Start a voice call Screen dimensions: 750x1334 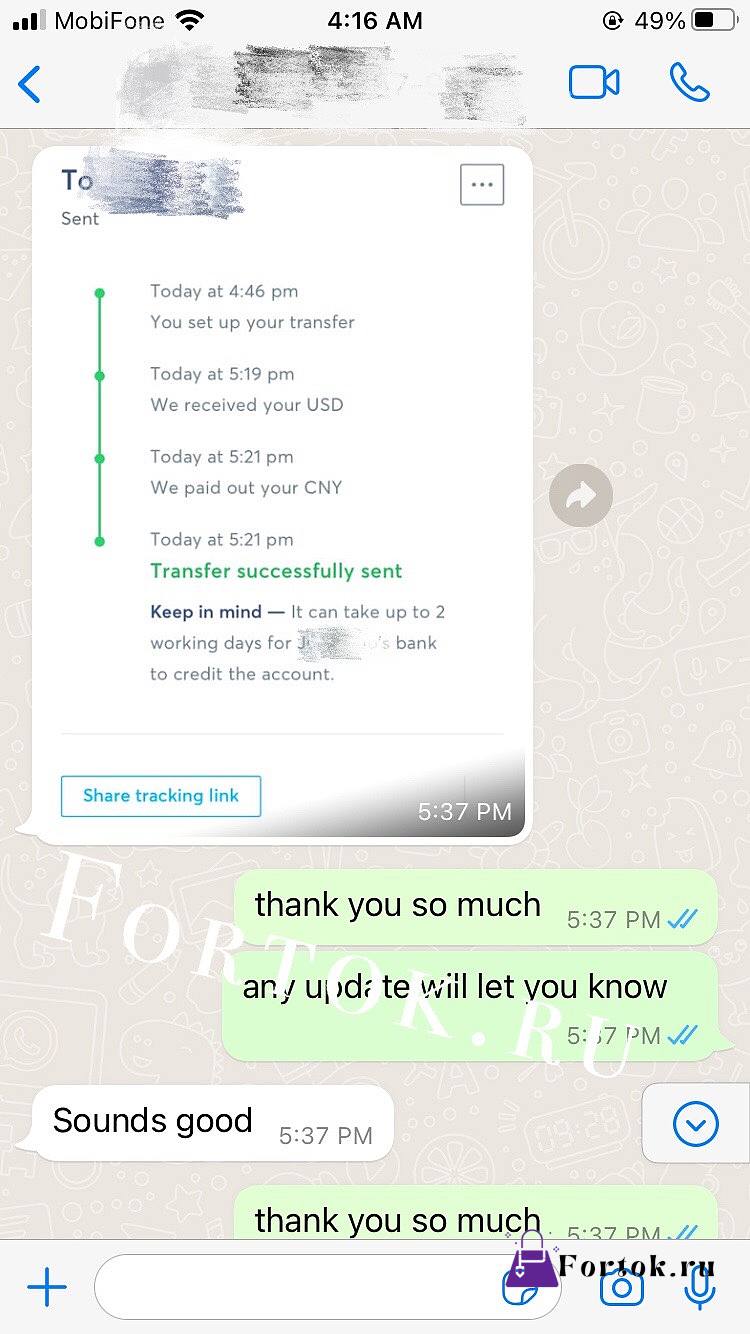689,83
